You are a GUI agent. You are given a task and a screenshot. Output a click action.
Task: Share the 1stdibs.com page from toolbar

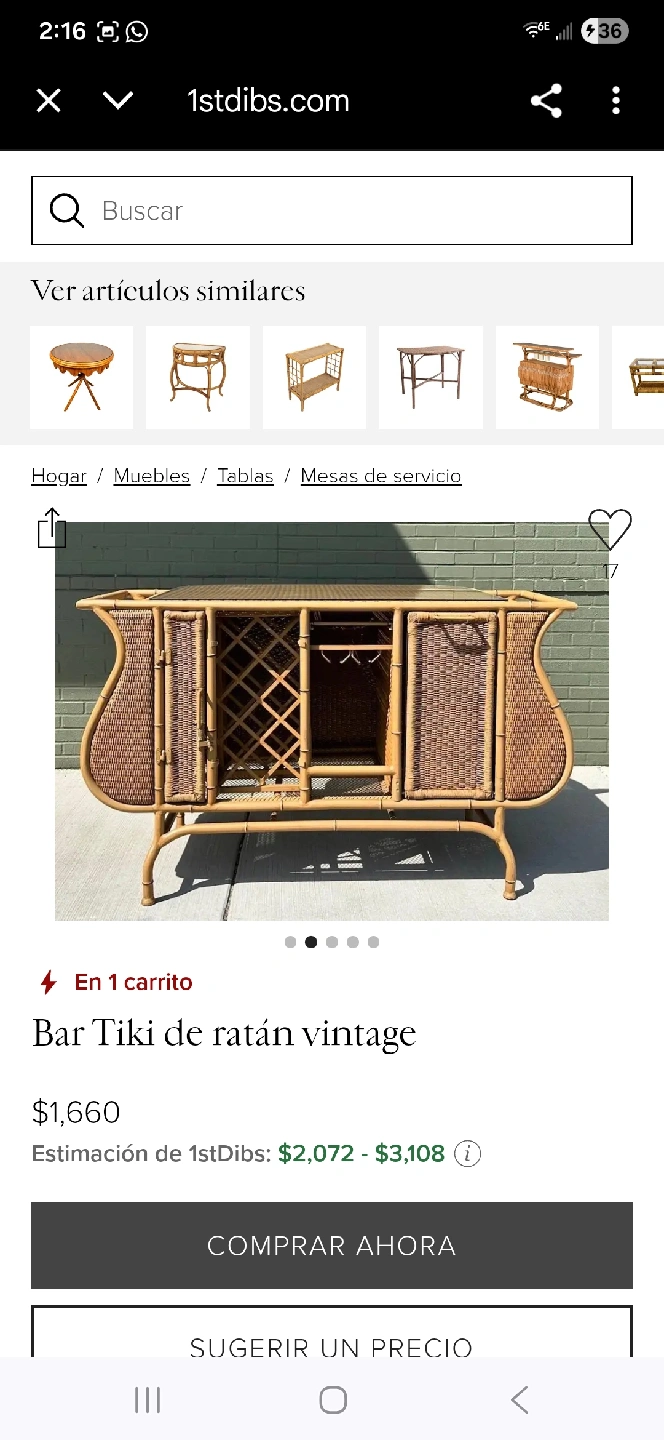[x=546, y=101]
